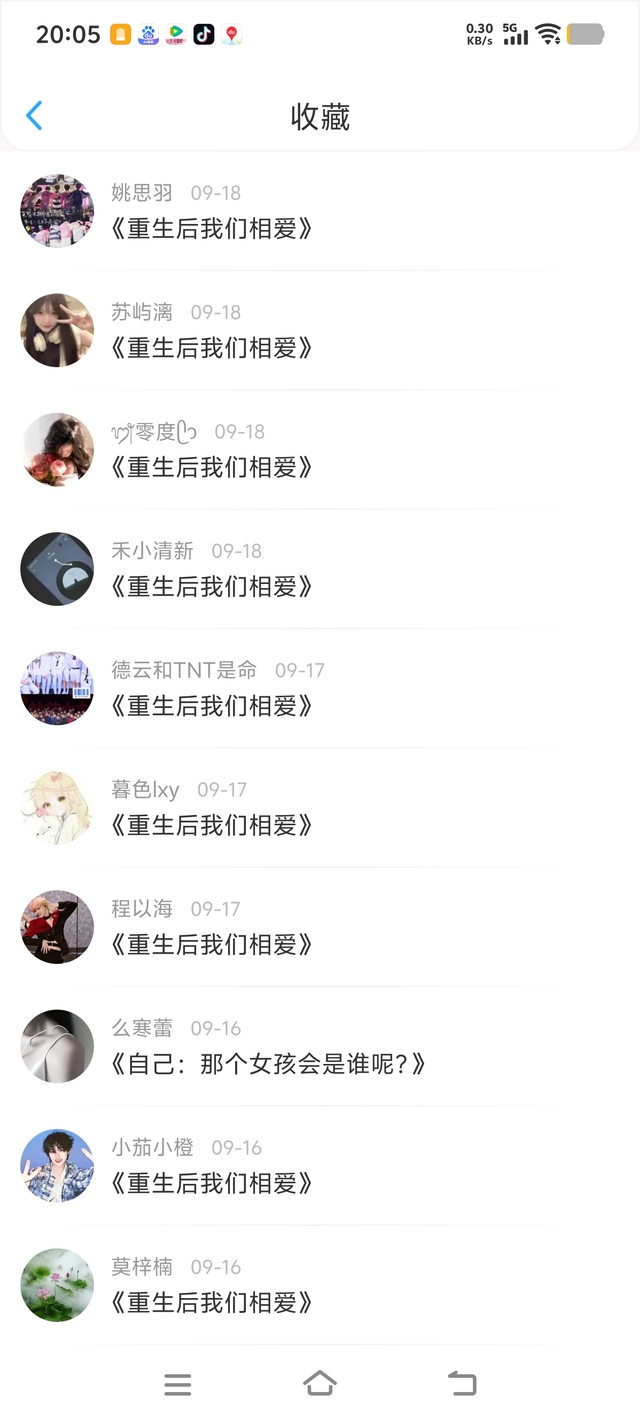Open the favorite from 莫梓楠
This screenshot has width=640, height=1422.
212,1302
